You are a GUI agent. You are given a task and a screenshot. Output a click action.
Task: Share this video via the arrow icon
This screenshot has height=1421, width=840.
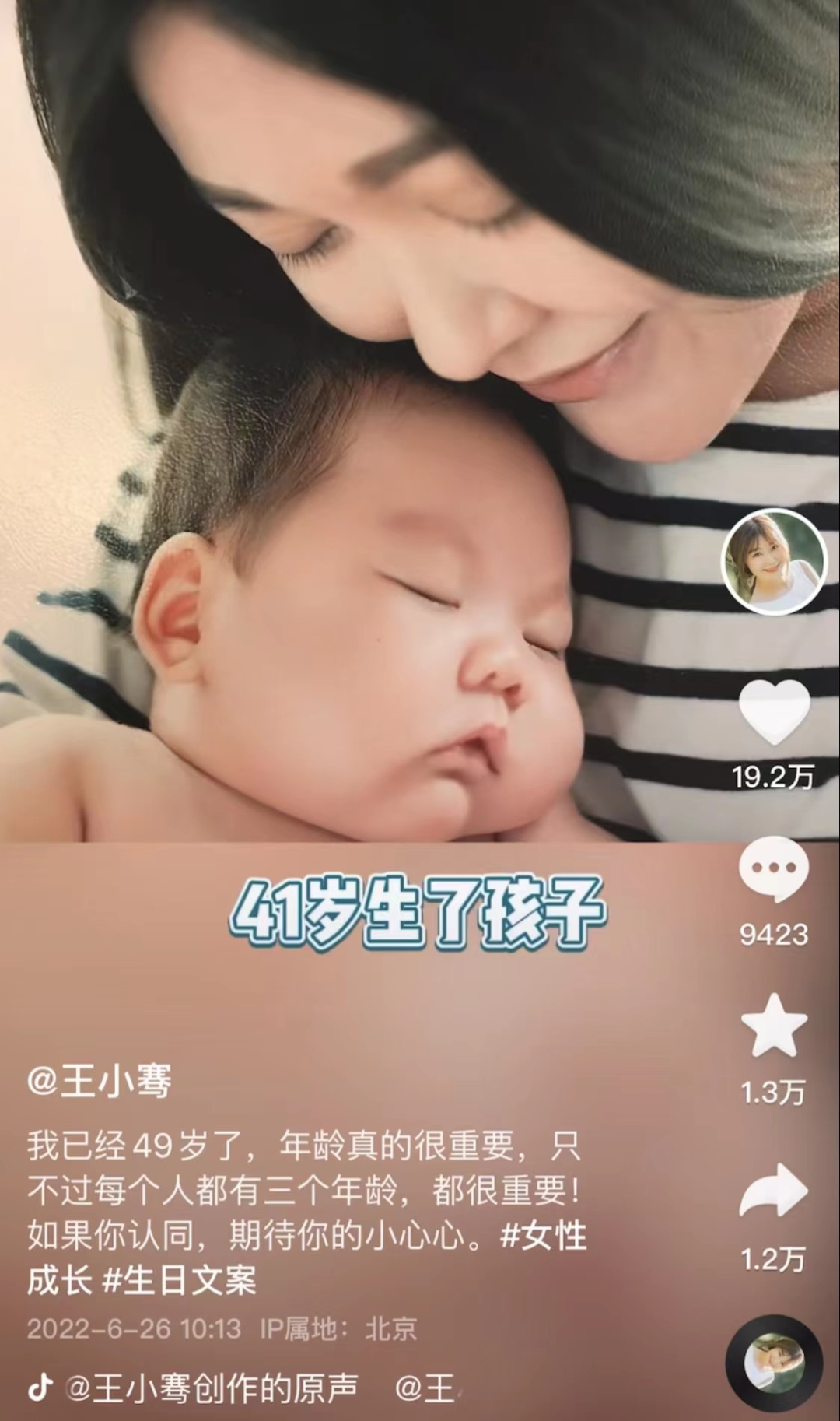click(x=774, y=1191)
